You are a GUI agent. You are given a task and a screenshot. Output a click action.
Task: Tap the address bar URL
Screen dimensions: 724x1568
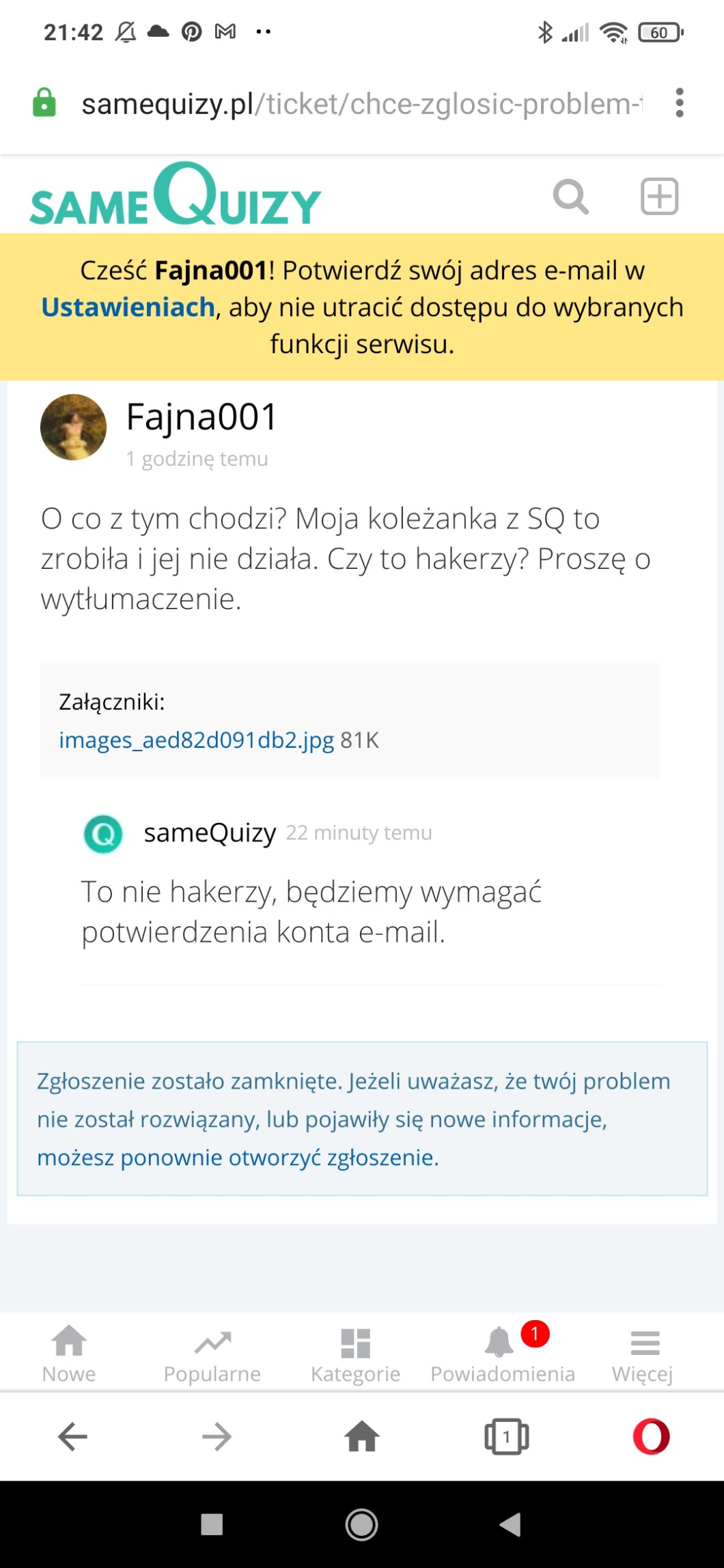(x=362, y=104)
